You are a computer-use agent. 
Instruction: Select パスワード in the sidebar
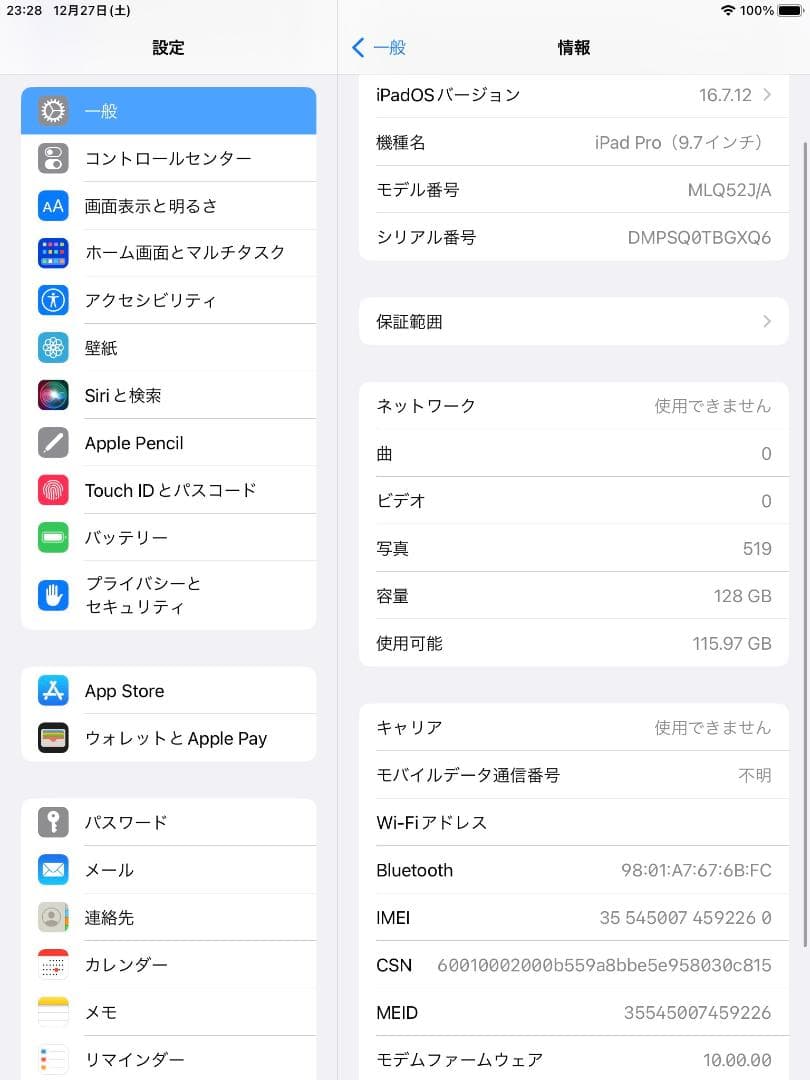[x=130, y=822]
